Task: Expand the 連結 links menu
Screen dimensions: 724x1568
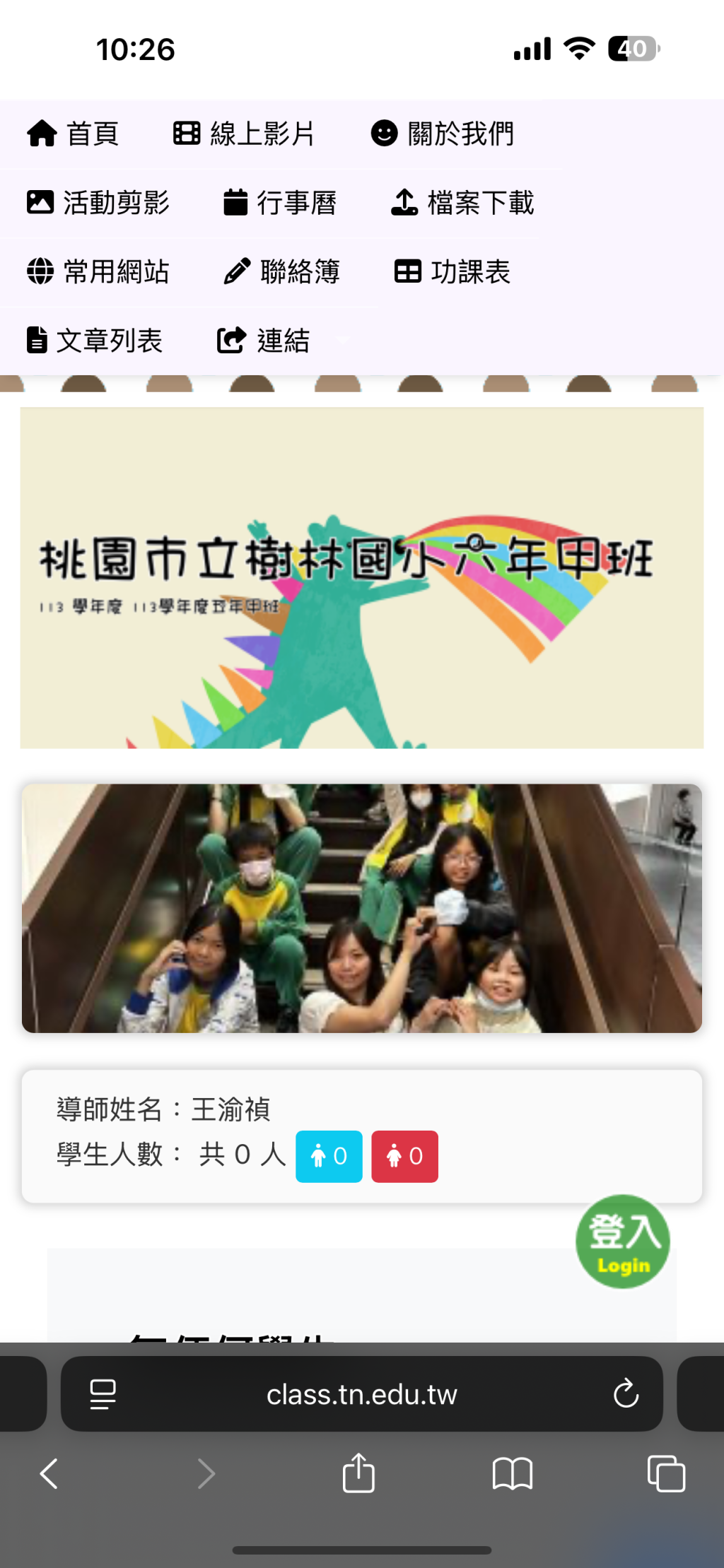Action: pyautogui.click(x=264, y=341)
